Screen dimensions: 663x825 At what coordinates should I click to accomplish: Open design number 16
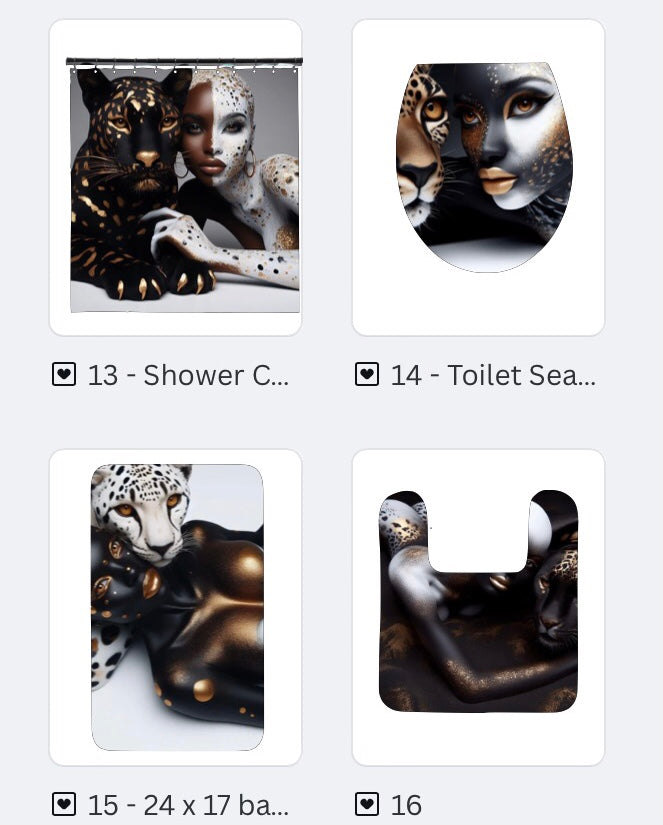click(x=478, y=606)
